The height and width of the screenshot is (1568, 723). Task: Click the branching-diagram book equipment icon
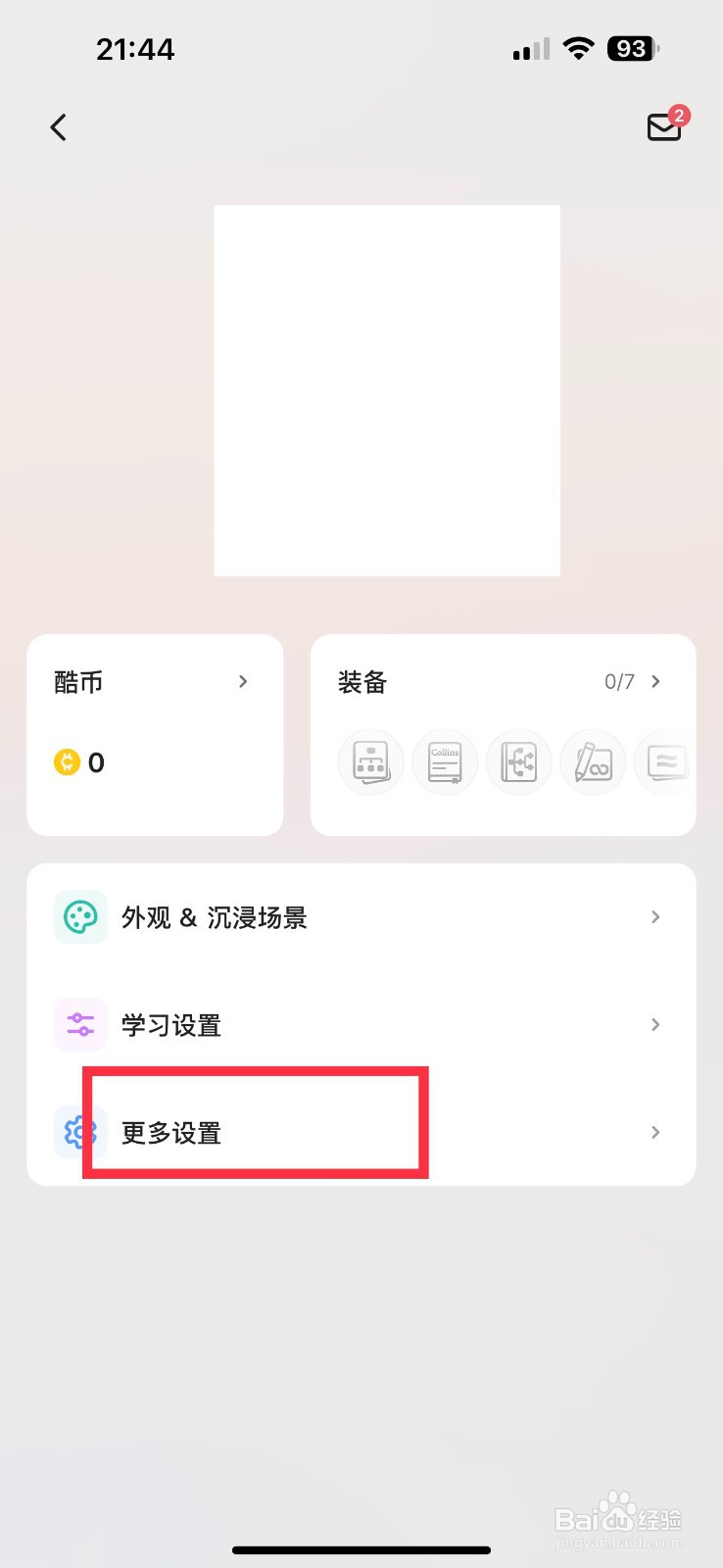tap(518, 761)
